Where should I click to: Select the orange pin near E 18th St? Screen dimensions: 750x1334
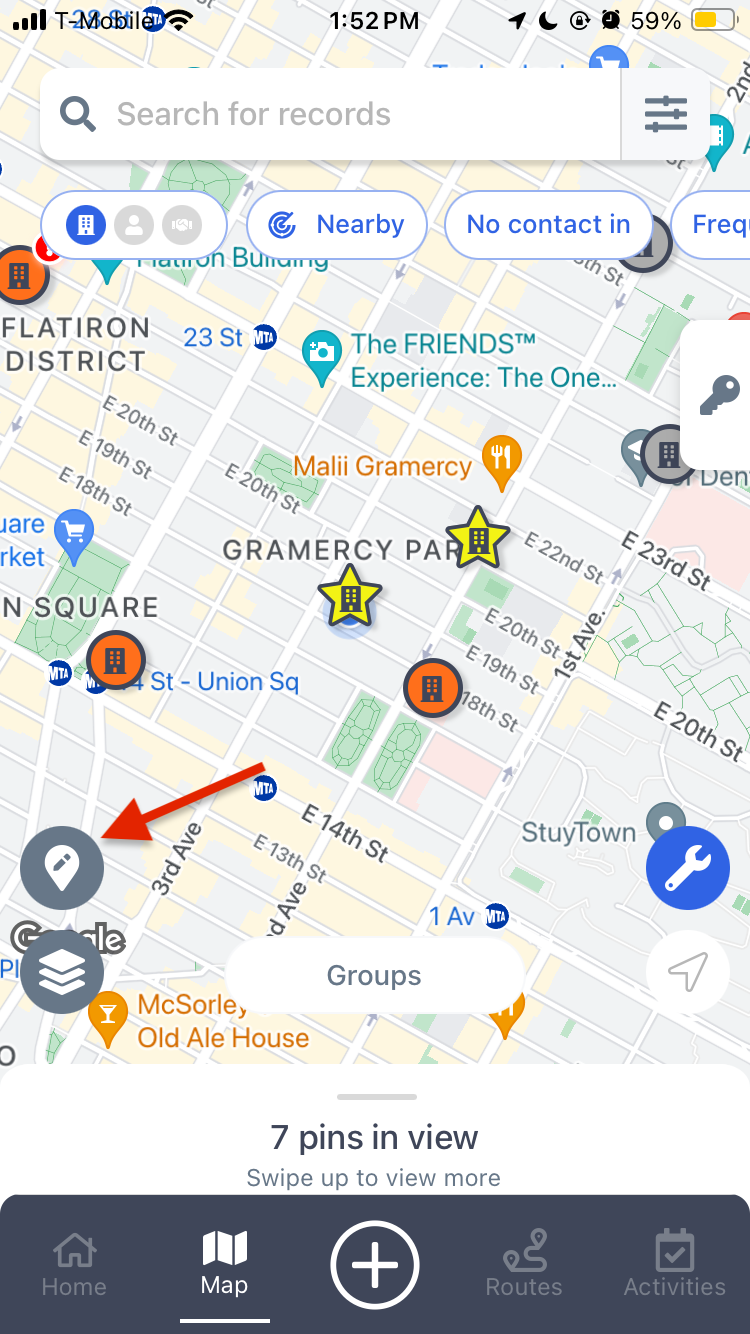(x=432, y=688)
